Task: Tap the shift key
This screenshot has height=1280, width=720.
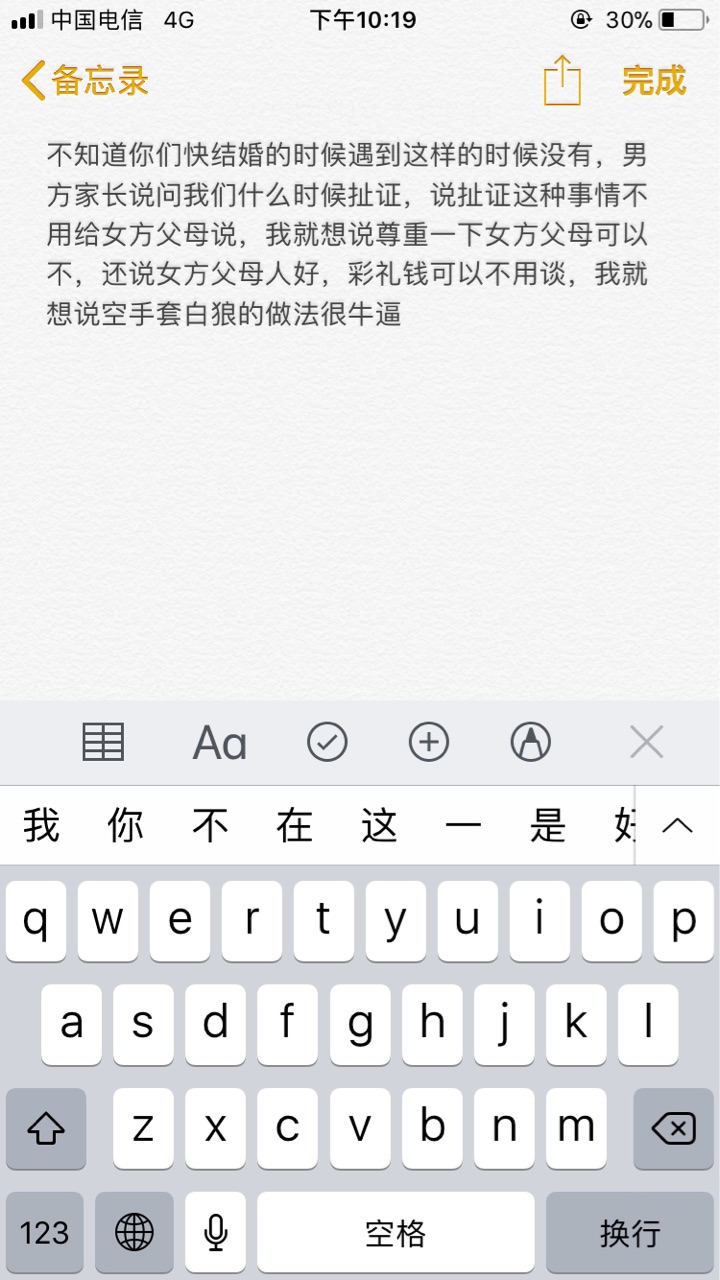Action: click(46, 1129)
